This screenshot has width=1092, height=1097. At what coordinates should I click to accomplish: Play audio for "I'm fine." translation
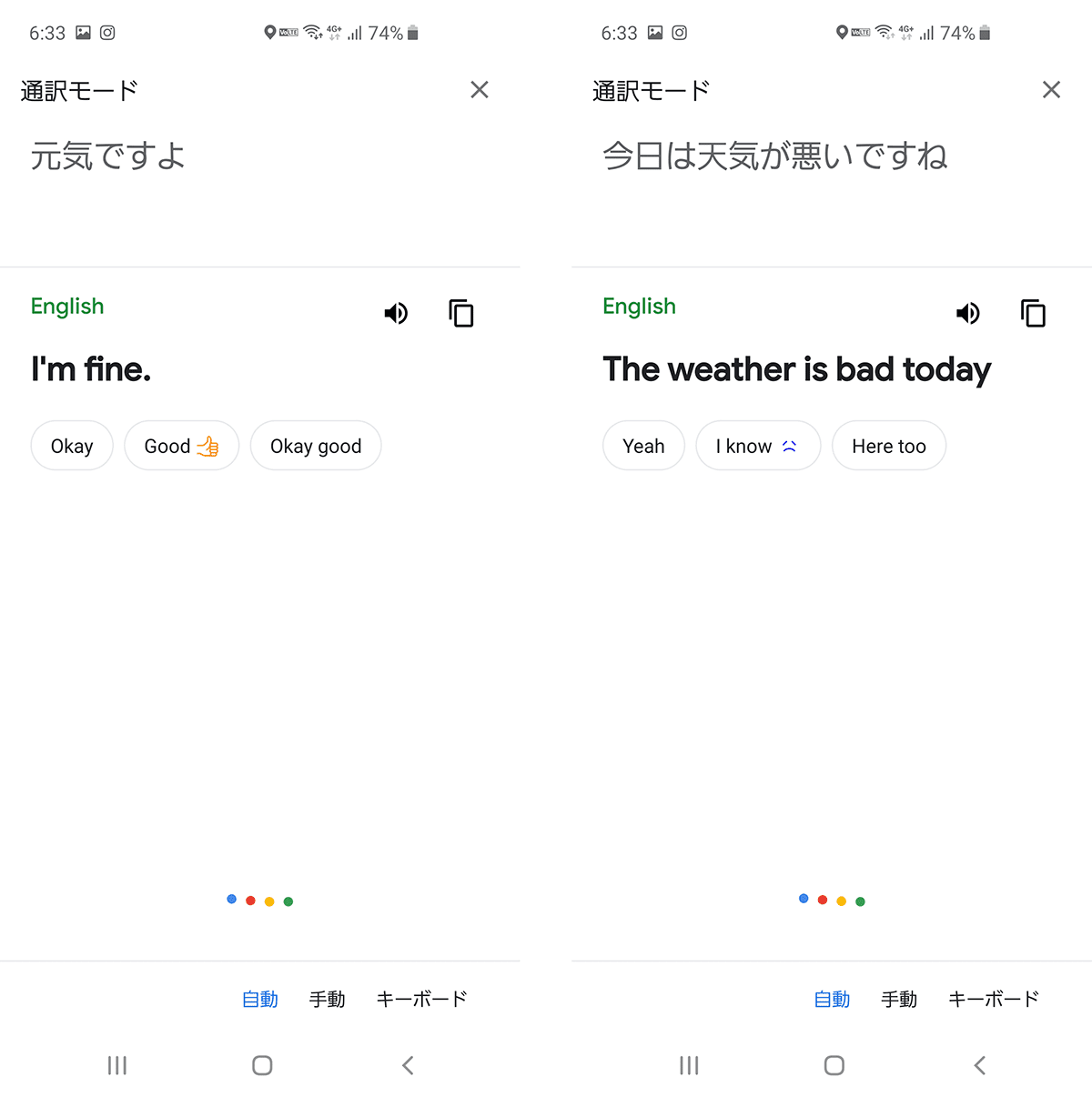click(396, 314)
